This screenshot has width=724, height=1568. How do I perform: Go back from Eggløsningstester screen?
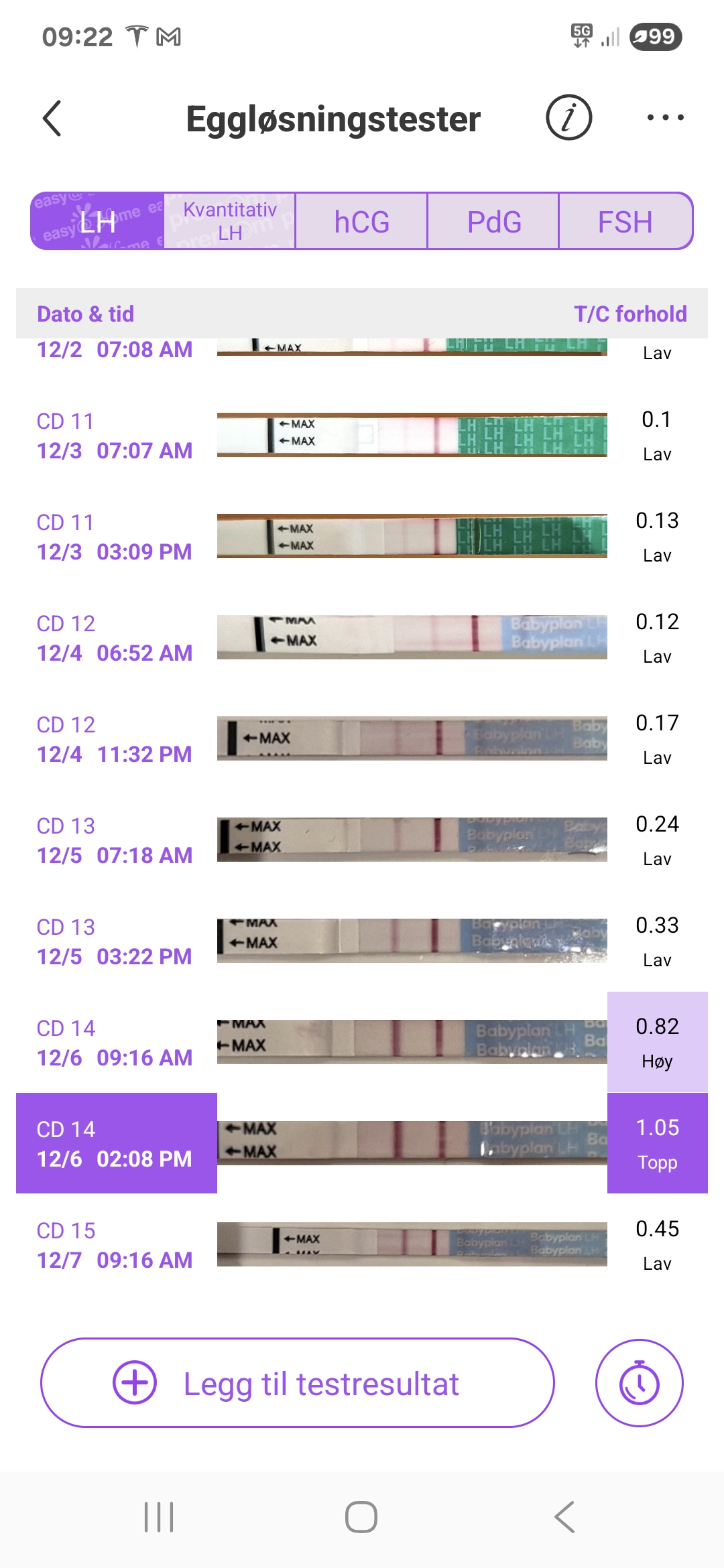[52, 119]
